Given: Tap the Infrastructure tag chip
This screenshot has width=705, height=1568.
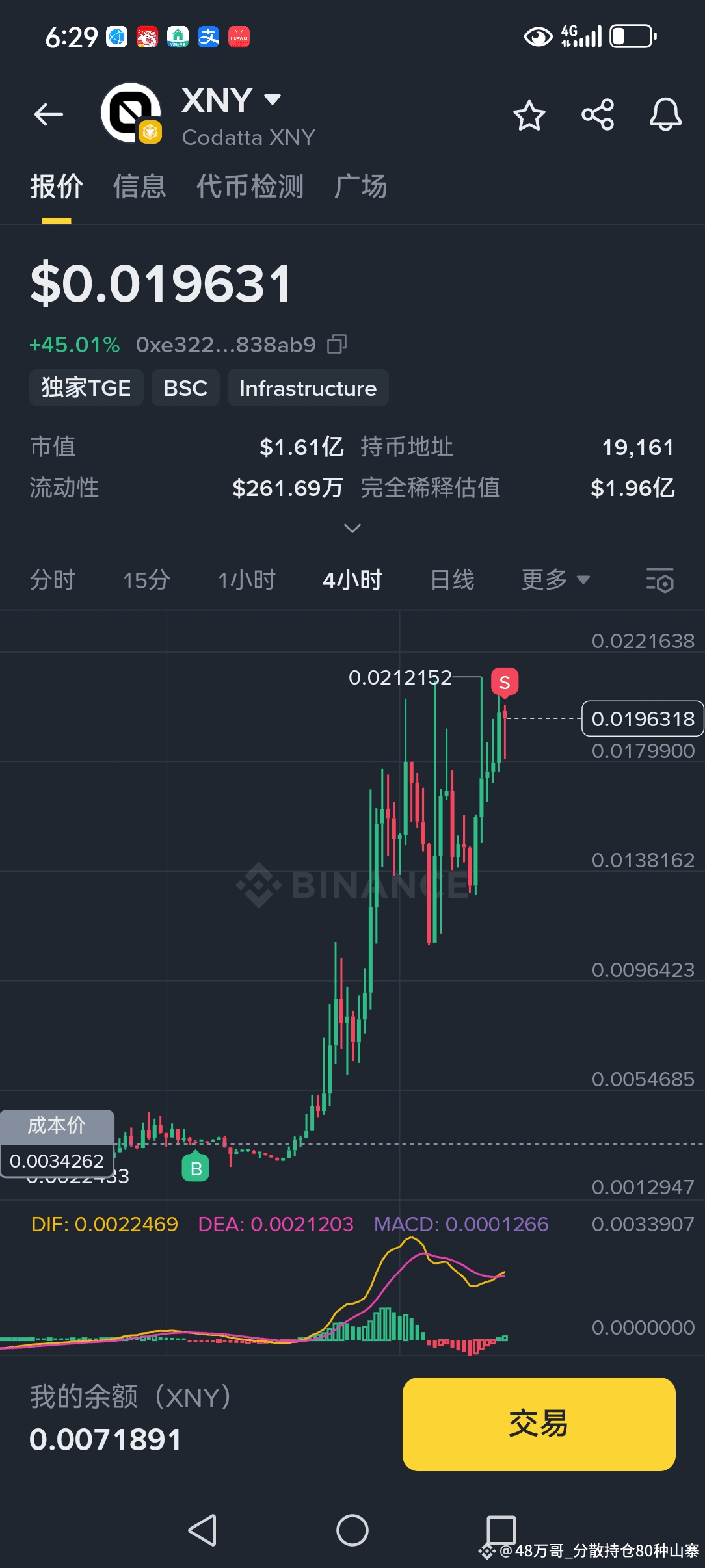Looking at the screenshot, I should [x=308, y=388].
